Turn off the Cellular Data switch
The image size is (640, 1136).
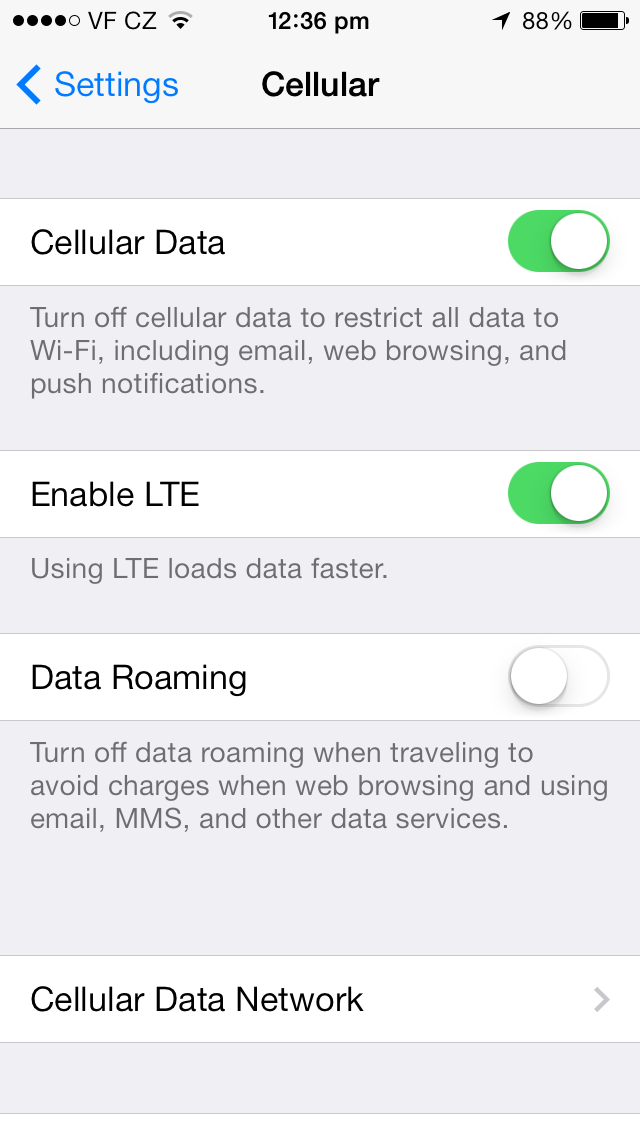coord(558,242)
